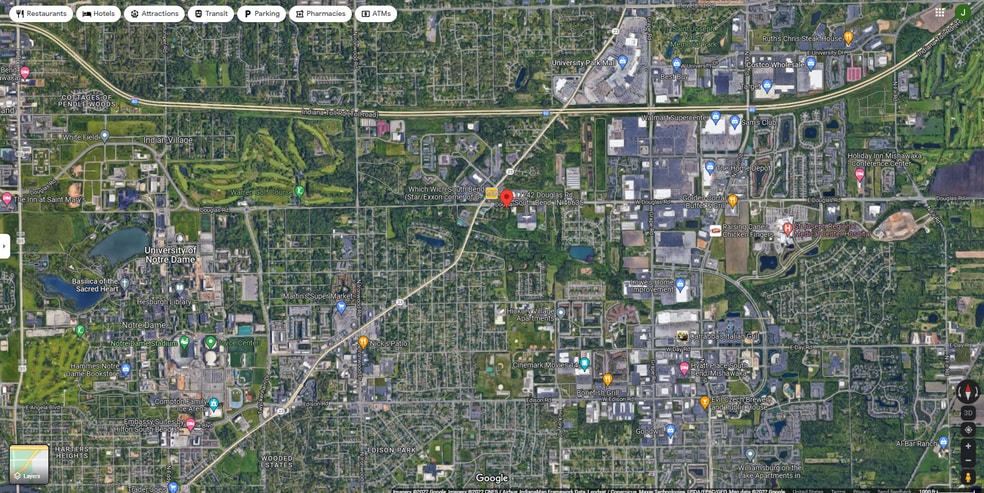Show Pharmacies on the map
Viewport: 984px width, 493px height.
point(320,14)
